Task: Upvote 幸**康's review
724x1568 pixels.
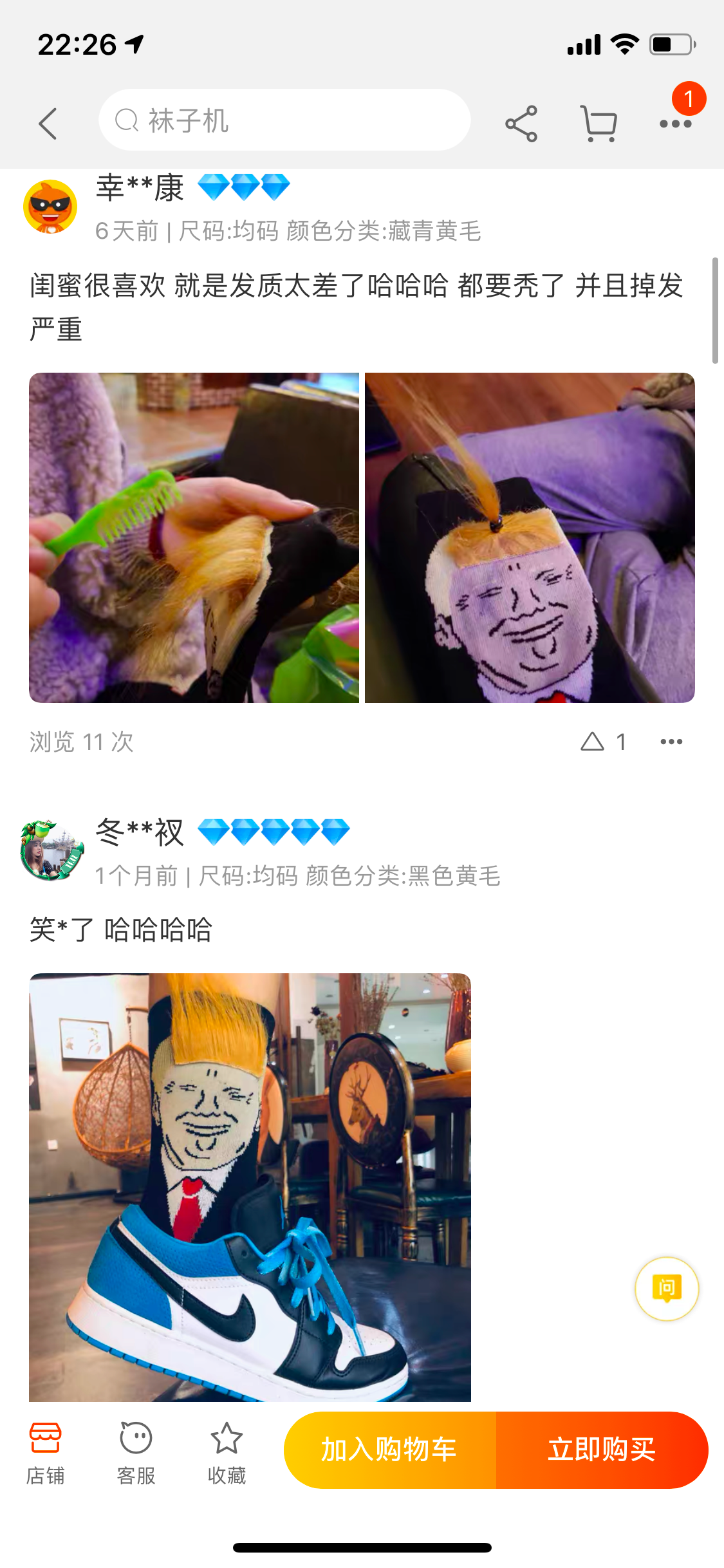Action: tap(593, 742)
